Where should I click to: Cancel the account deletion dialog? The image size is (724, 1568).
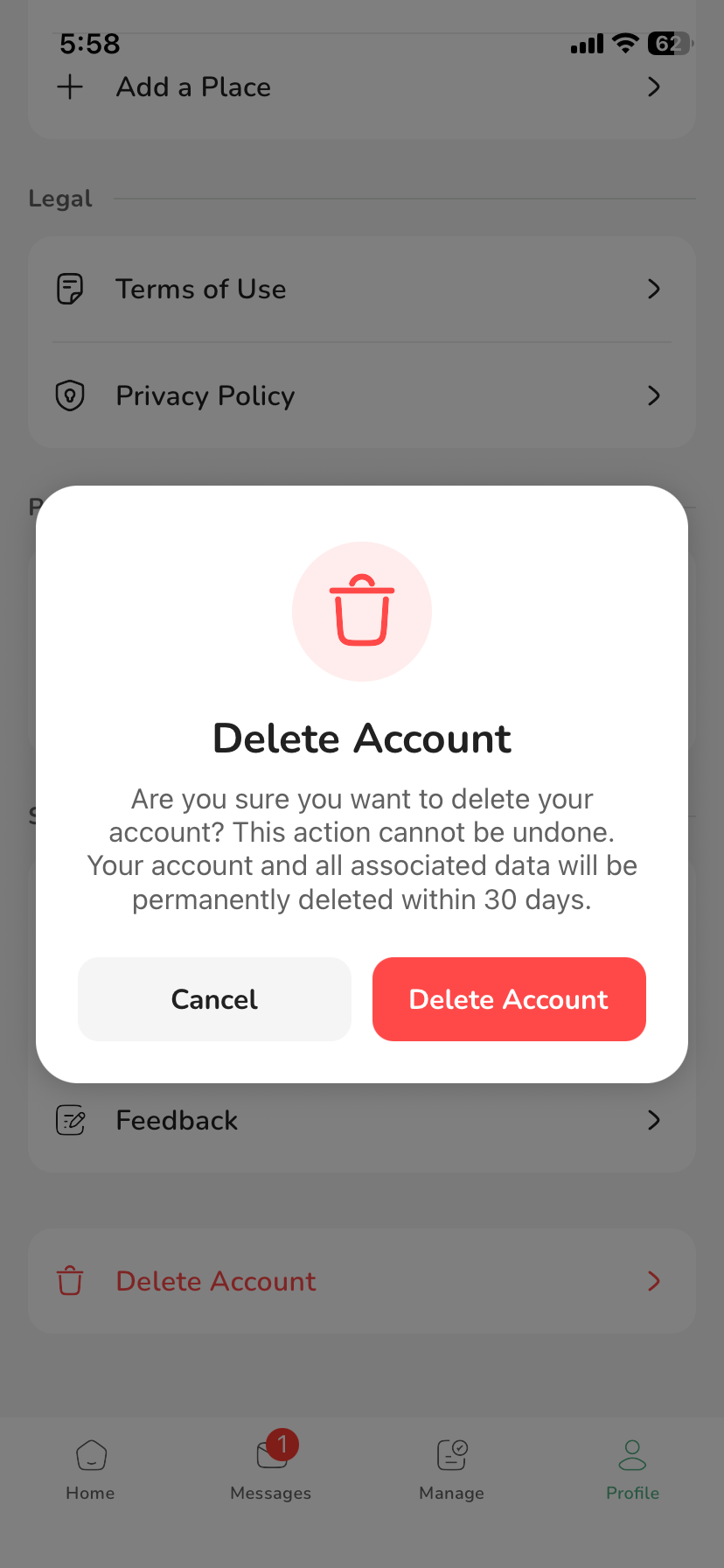click(x=214, y=999)
